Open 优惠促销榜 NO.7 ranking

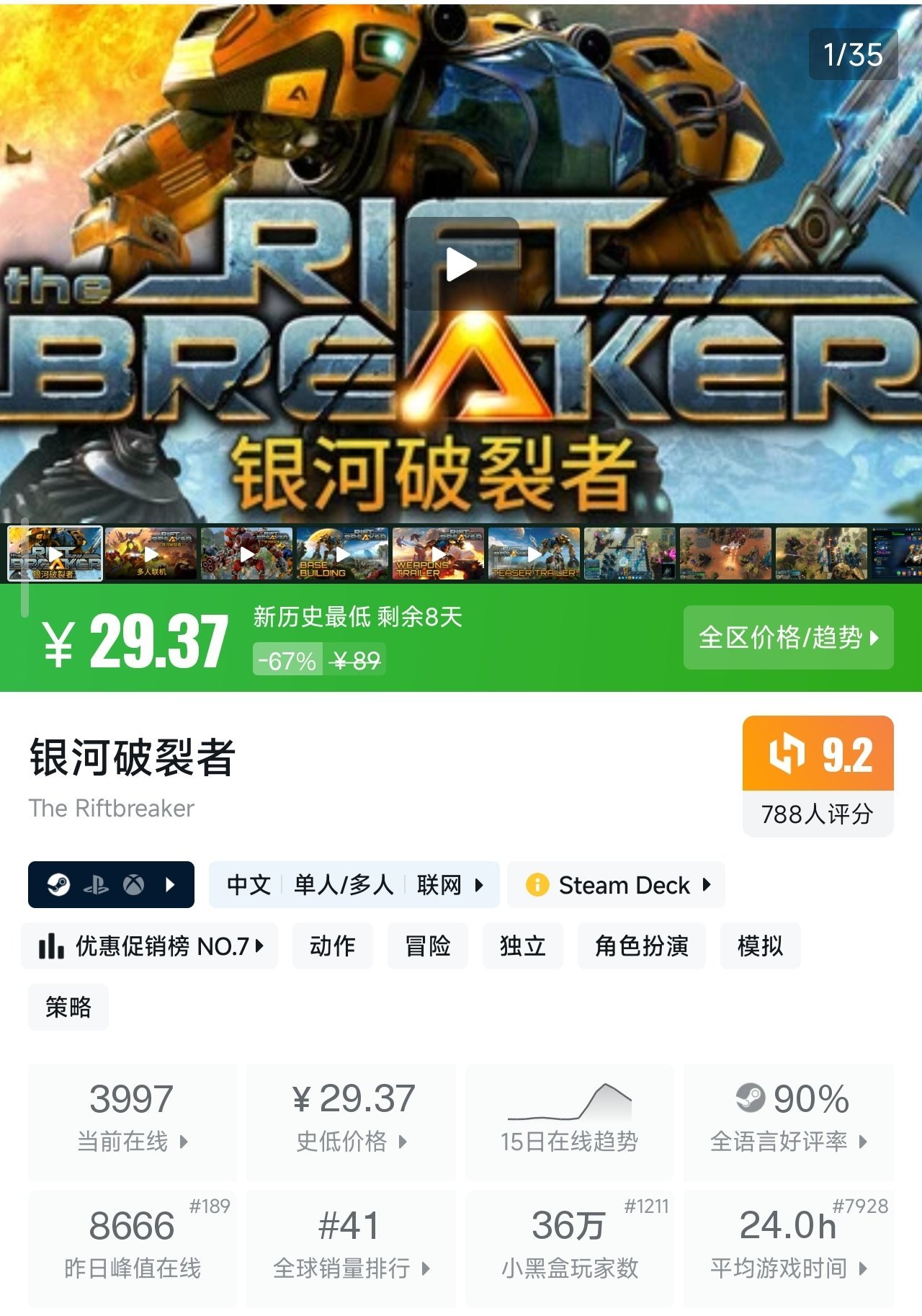[x=150, y=946]
